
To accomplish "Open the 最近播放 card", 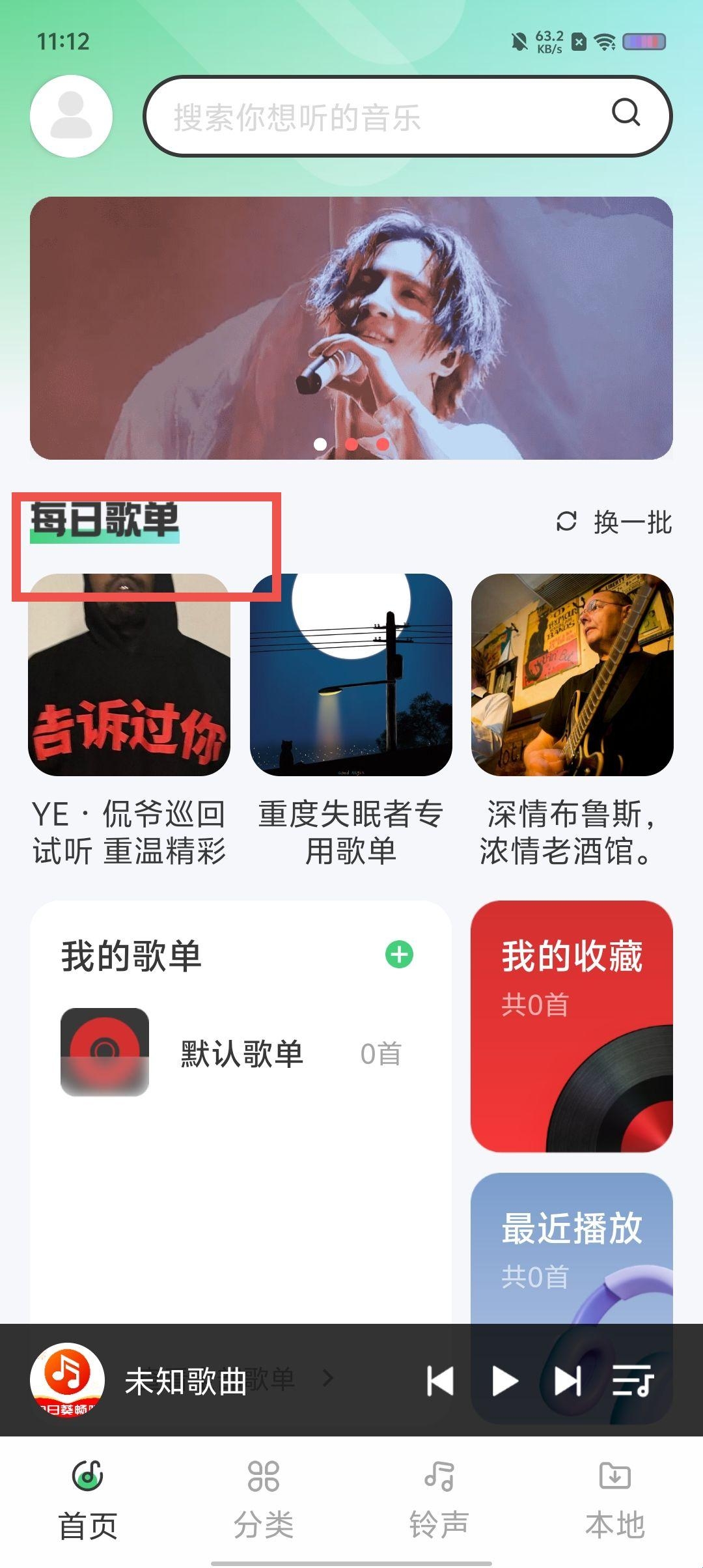I will pos(572,1247).
